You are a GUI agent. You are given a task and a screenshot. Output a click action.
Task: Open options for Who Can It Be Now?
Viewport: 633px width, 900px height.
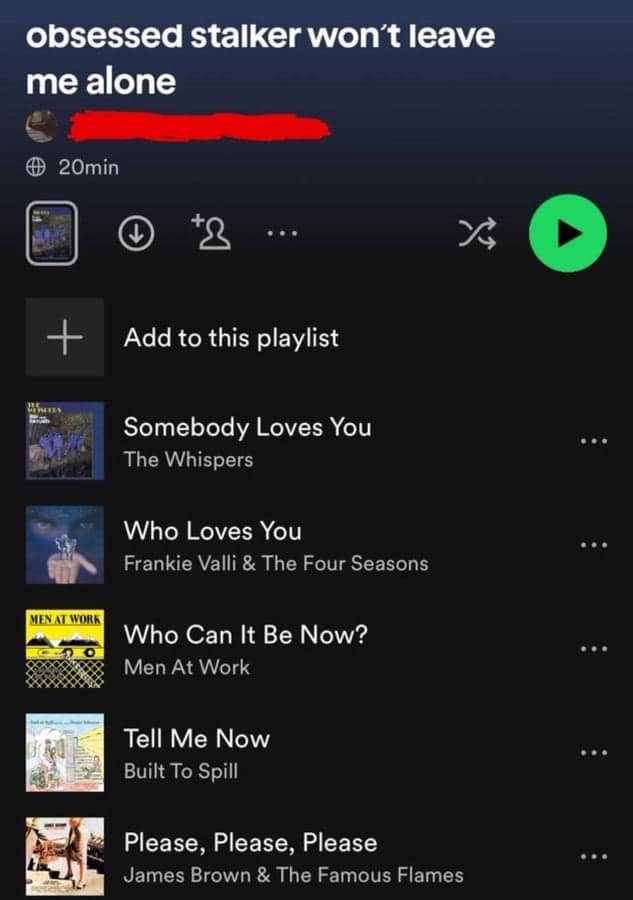tap(593, 649)
